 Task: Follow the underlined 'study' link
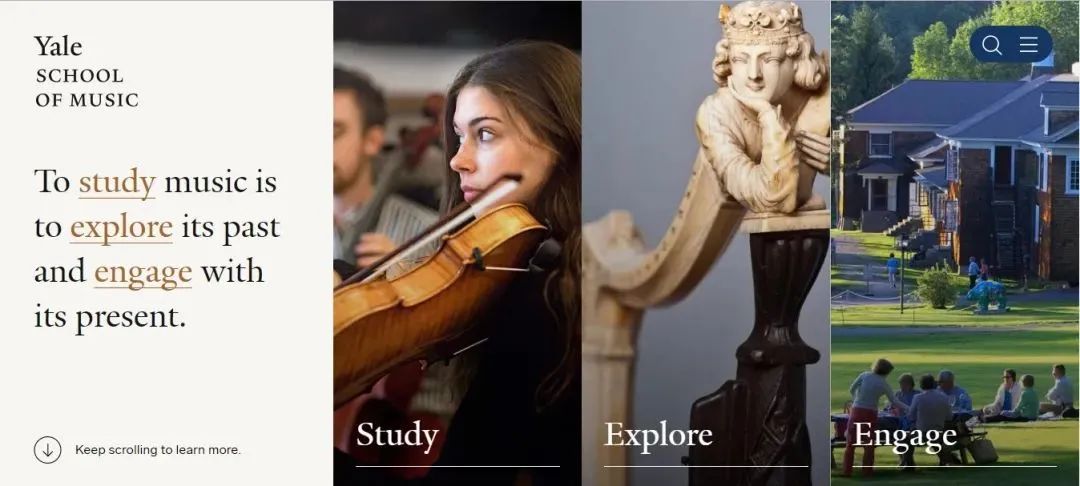pyautogui.click(x=117, y=182)
